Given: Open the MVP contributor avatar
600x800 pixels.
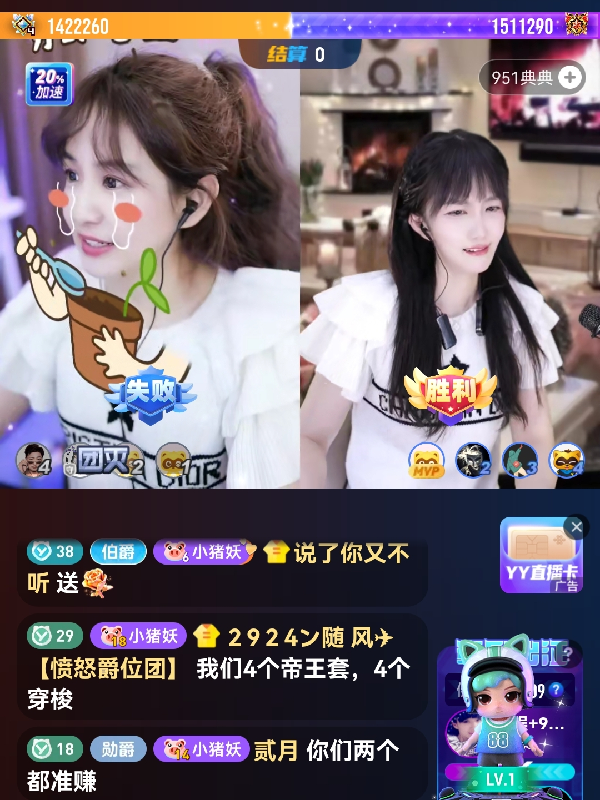Looking at the screenshot, I should [x=428, y=459].
